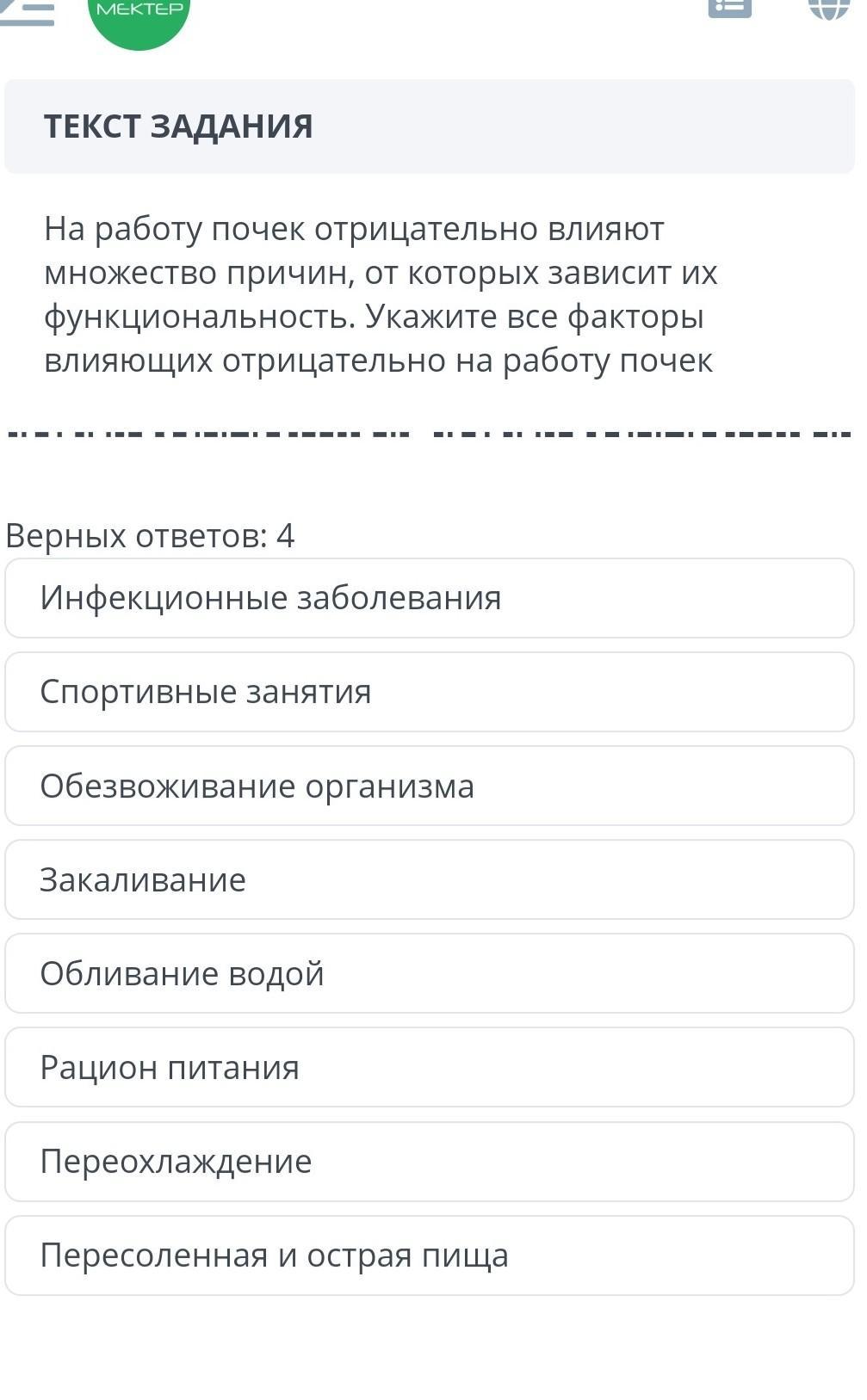Pick Переохлаждение as an answer

430,1162
